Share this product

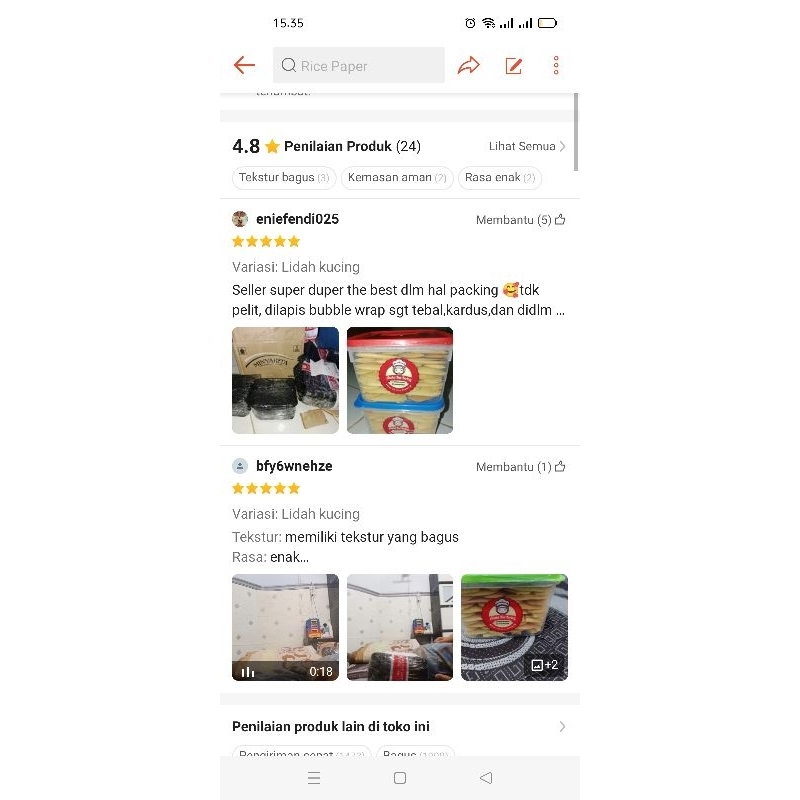468,66
